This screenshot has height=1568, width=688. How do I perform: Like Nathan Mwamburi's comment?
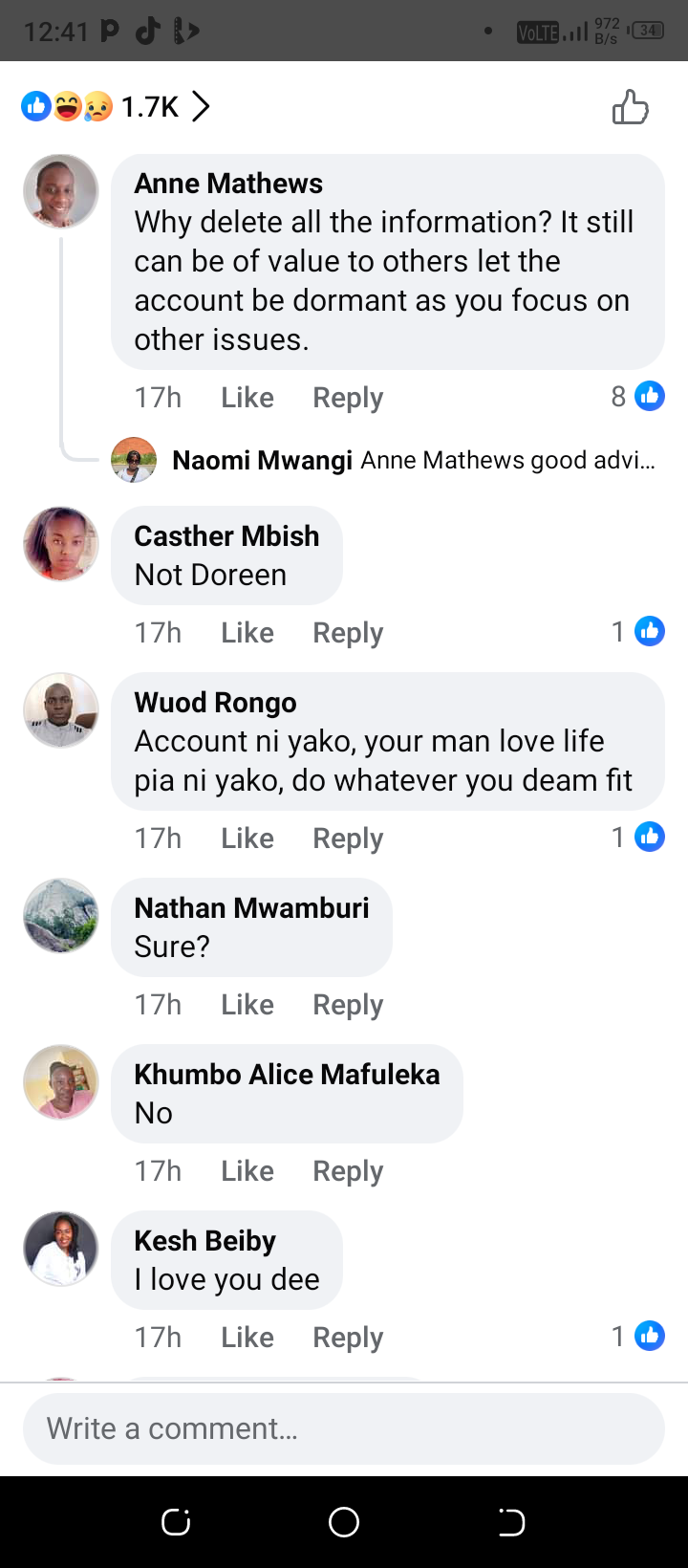247,1005
